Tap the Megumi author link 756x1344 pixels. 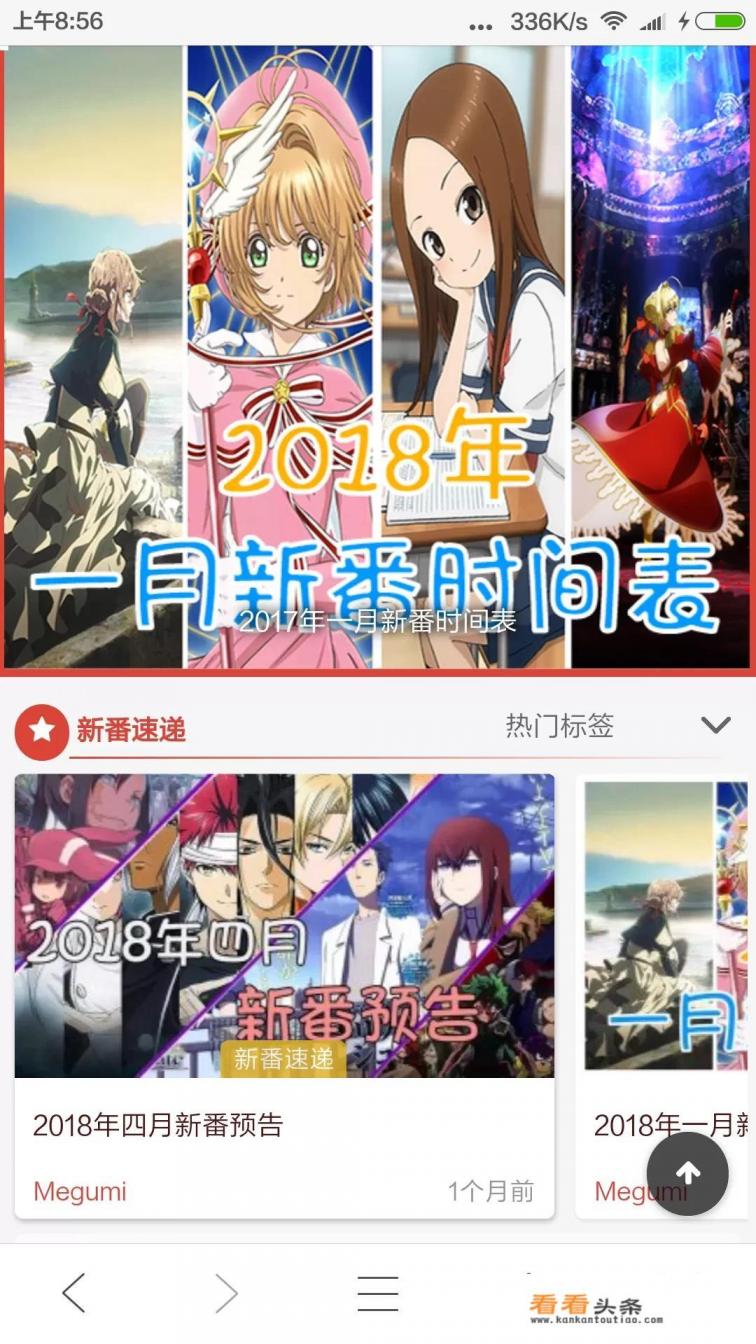click(x=78, y=1192)
